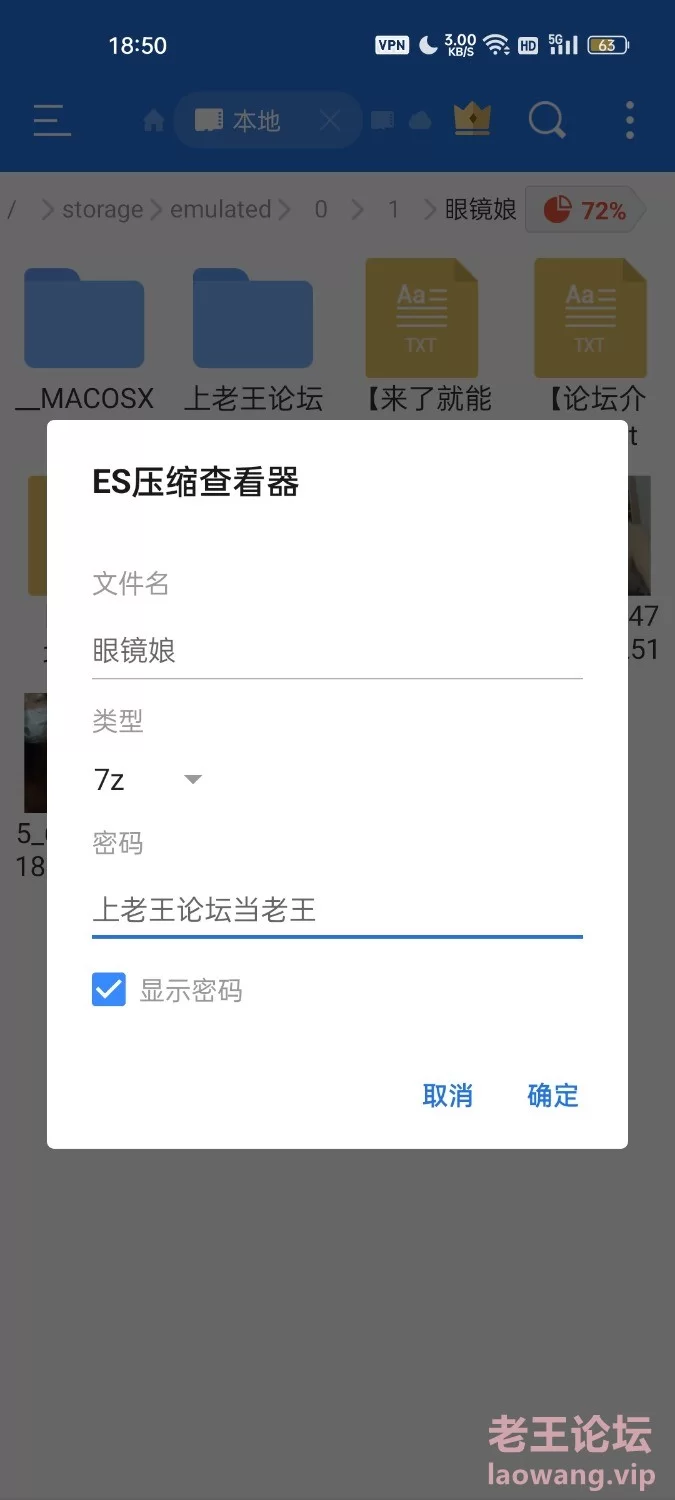
Task: Focus the 文件名 field containing 眼镜娘
Action: 336,651
